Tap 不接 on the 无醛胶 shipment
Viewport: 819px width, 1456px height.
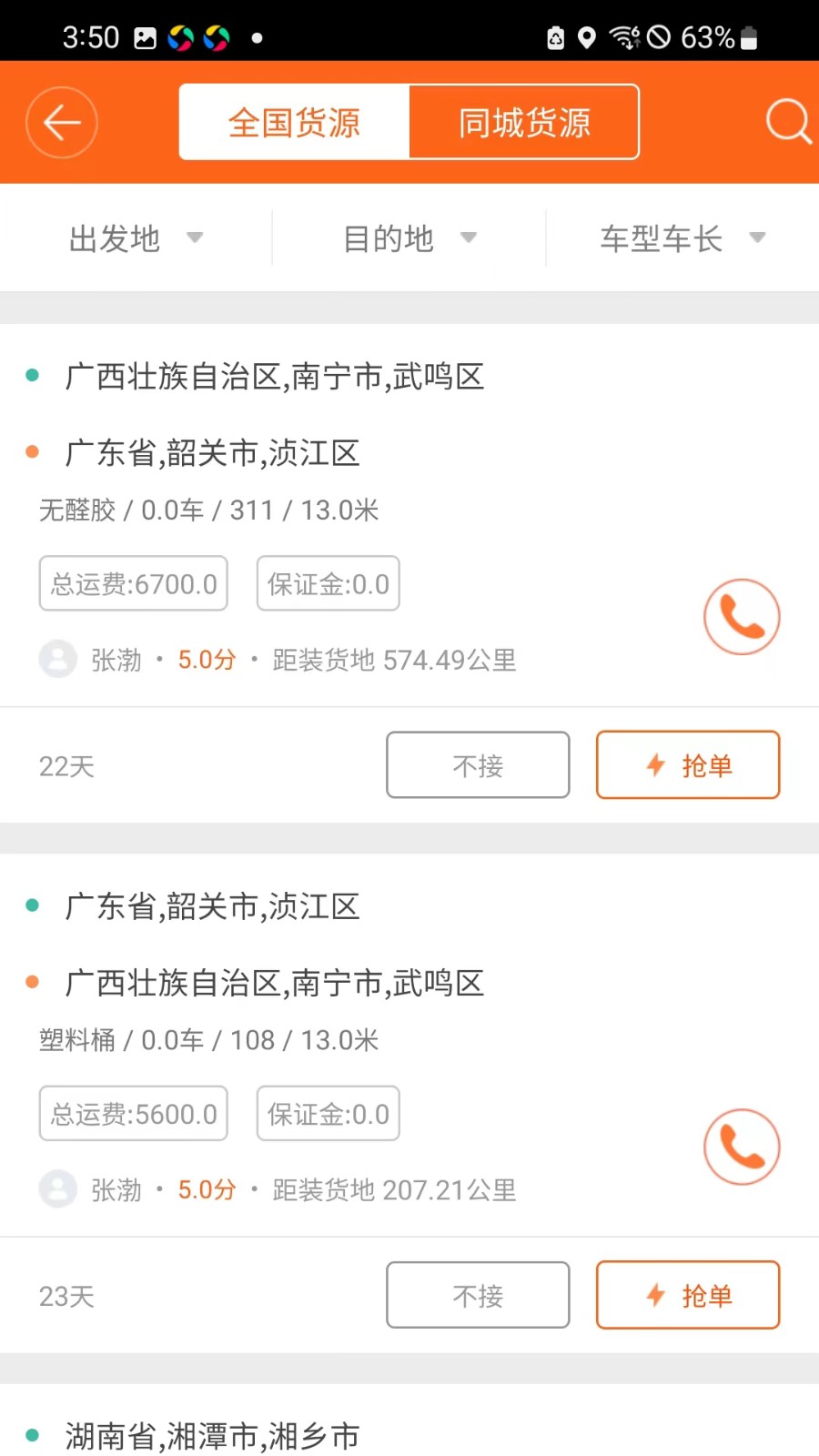click(477, 765)
